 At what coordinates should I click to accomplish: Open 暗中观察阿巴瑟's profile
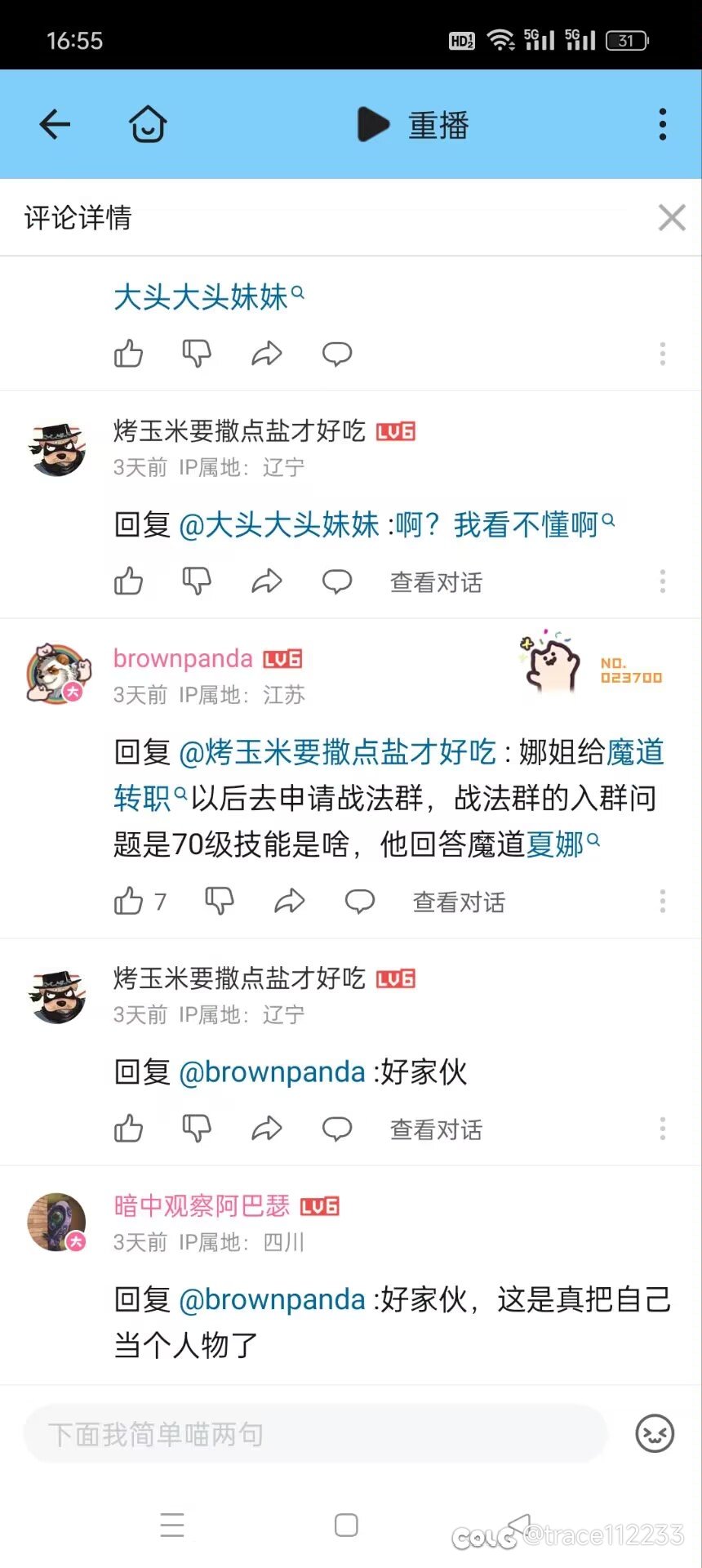coord(202,1205)
